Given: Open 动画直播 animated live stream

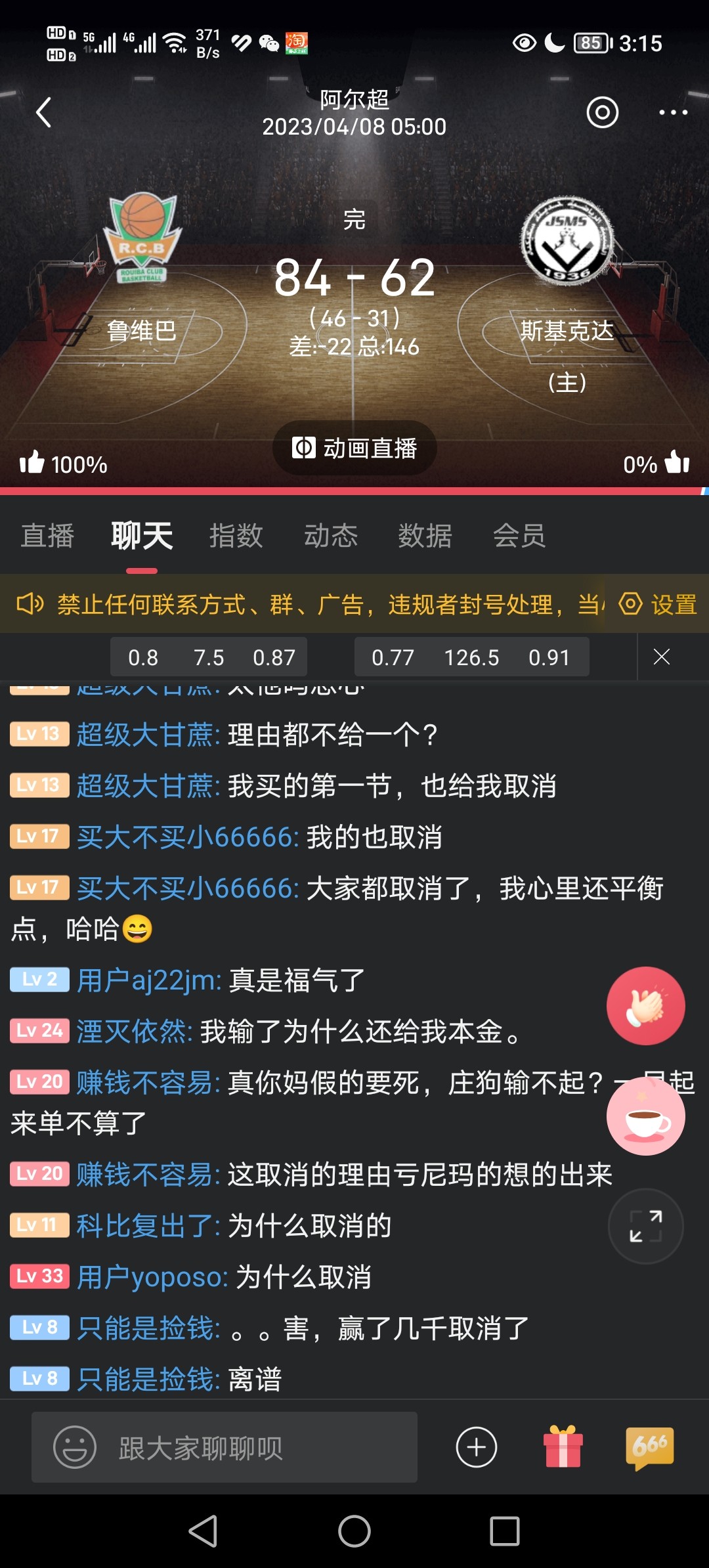Looking at the screenshot, I should 354,448.
